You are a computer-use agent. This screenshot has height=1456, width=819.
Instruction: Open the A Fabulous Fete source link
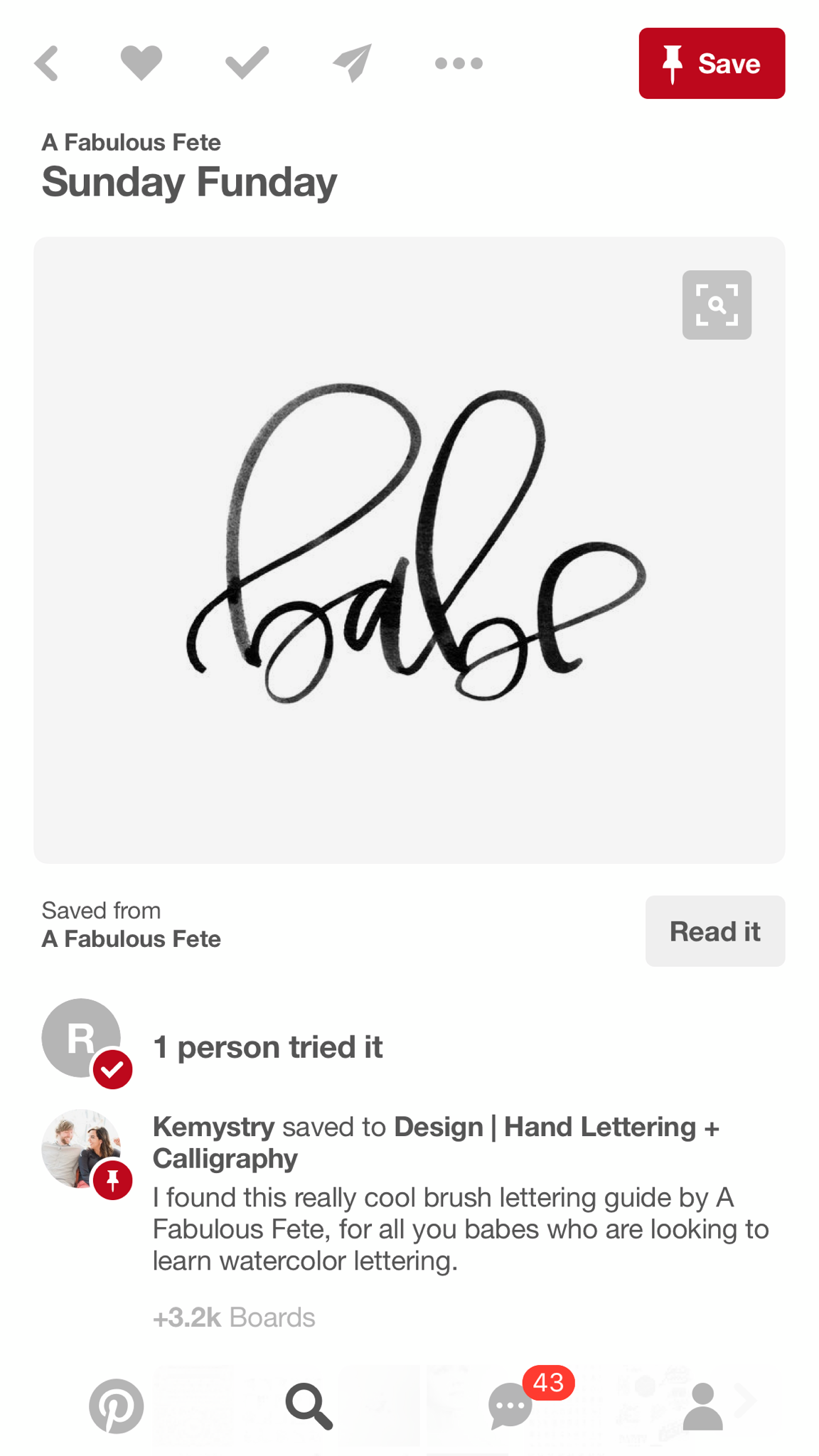click(x=132, y=939)
